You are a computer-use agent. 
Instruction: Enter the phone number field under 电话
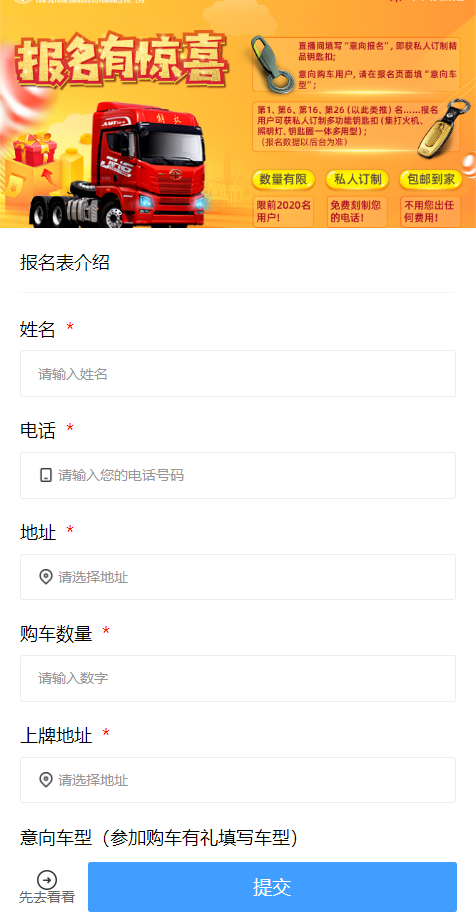click(238, 475)
